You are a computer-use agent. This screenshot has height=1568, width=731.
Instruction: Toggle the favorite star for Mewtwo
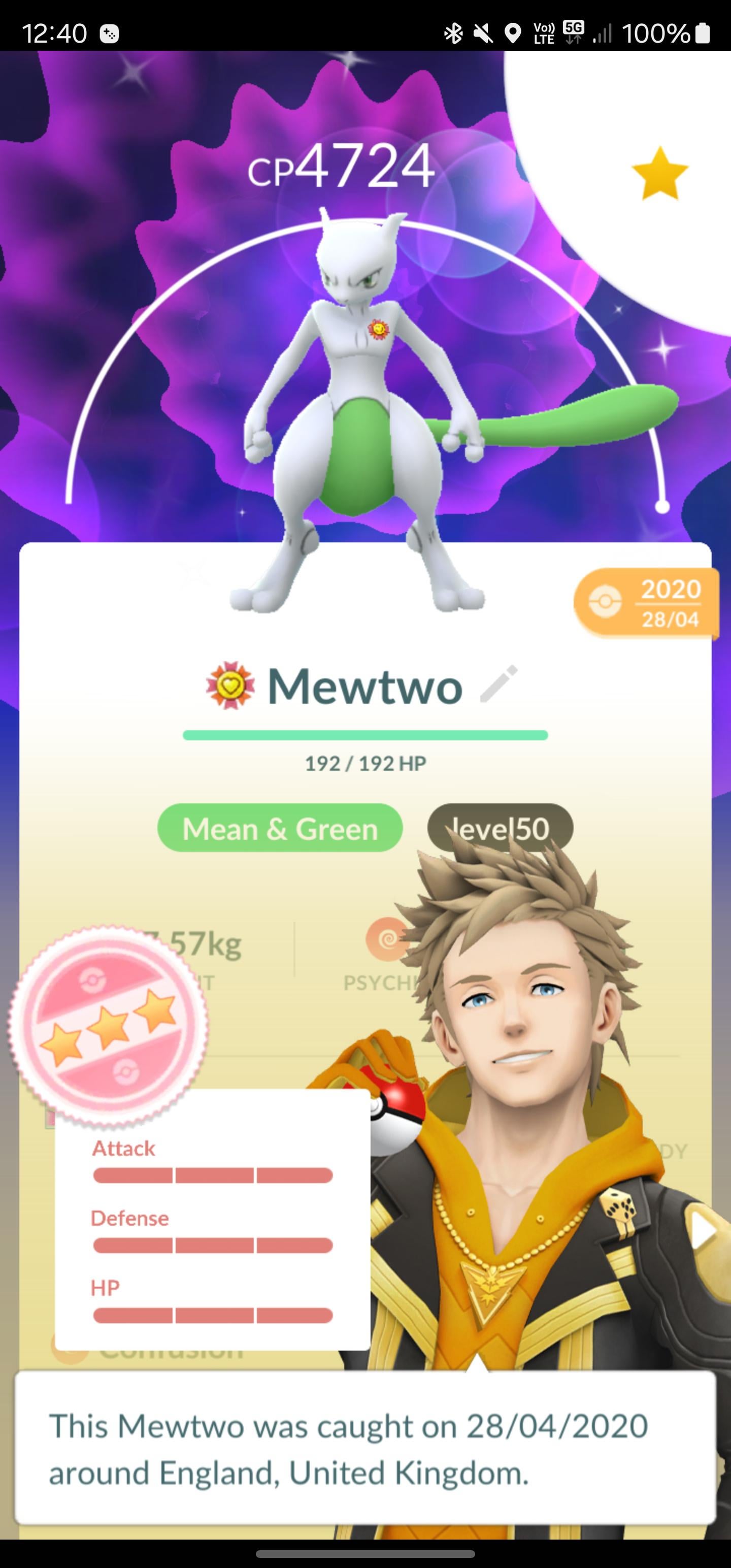coord(659,174)
